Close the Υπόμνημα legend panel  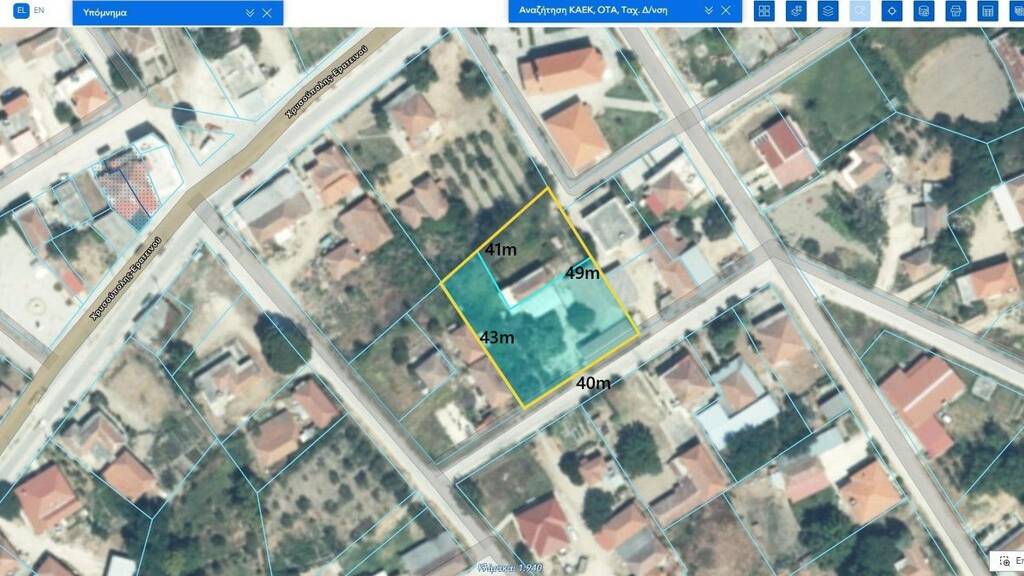pyautogui.click(x=267, y=13)
